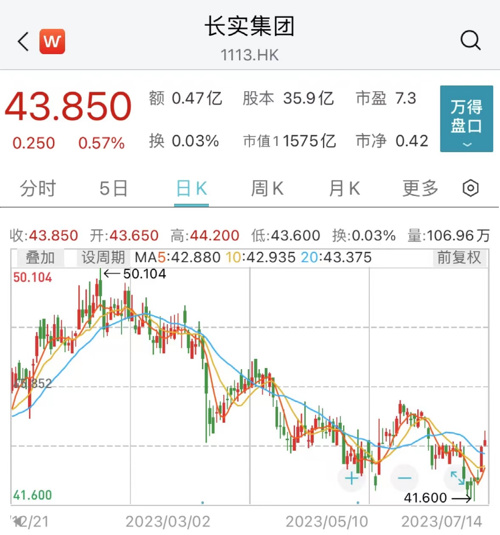Viewport: 500px width, 535px height.
Task: Switch to the 月K chart tab
Action: pos(344,188)
